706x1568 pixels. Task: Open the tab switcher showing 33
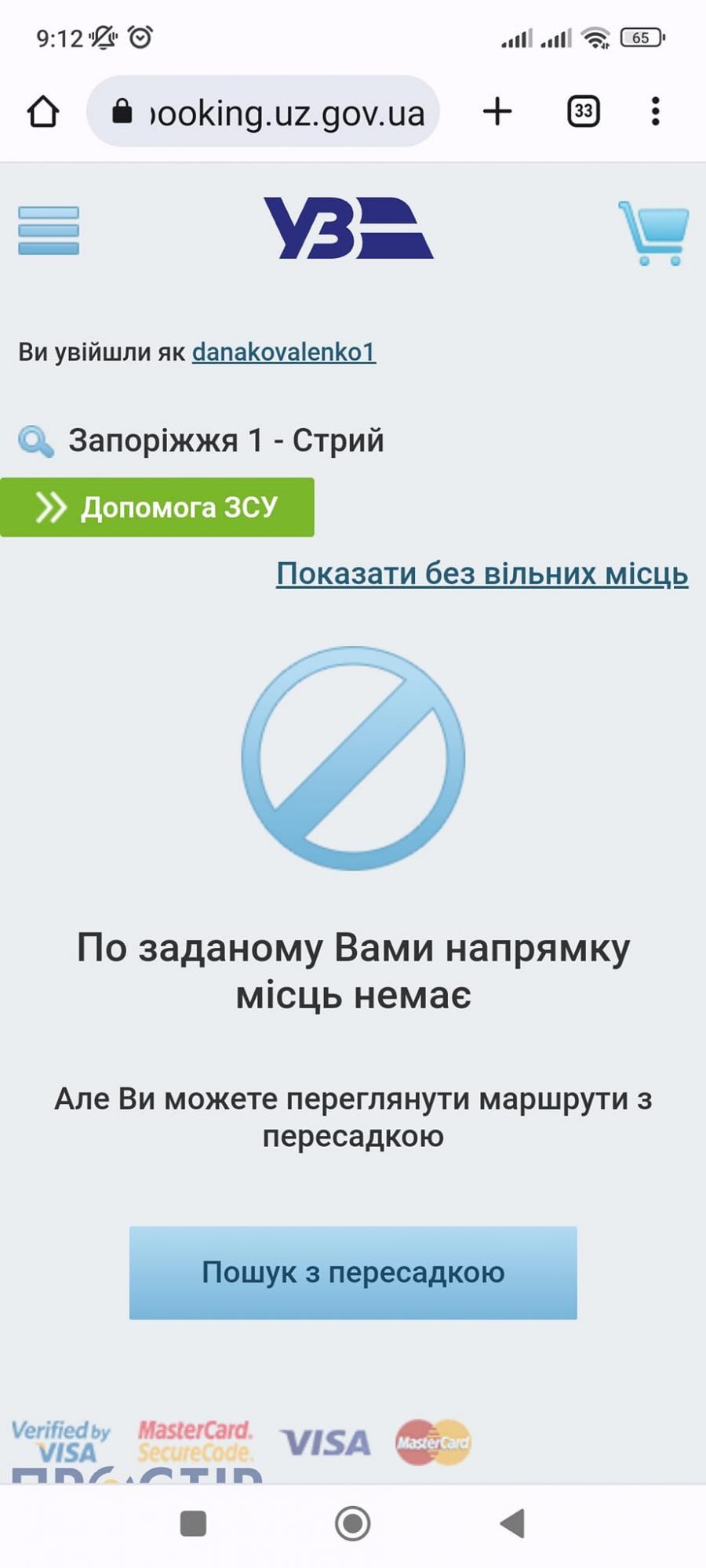[584, 111]
